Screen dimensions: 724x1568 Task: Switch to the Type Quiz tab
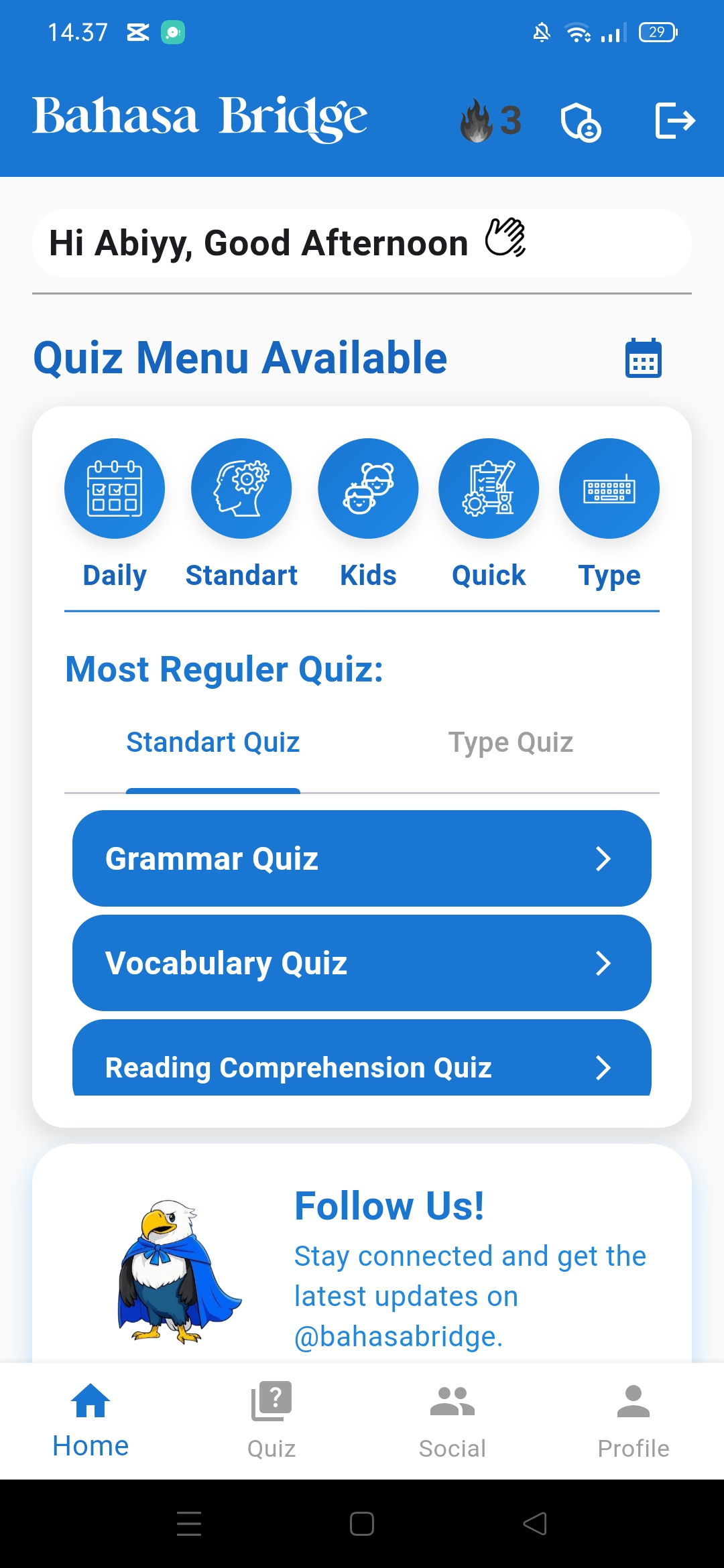pos(510,742)
